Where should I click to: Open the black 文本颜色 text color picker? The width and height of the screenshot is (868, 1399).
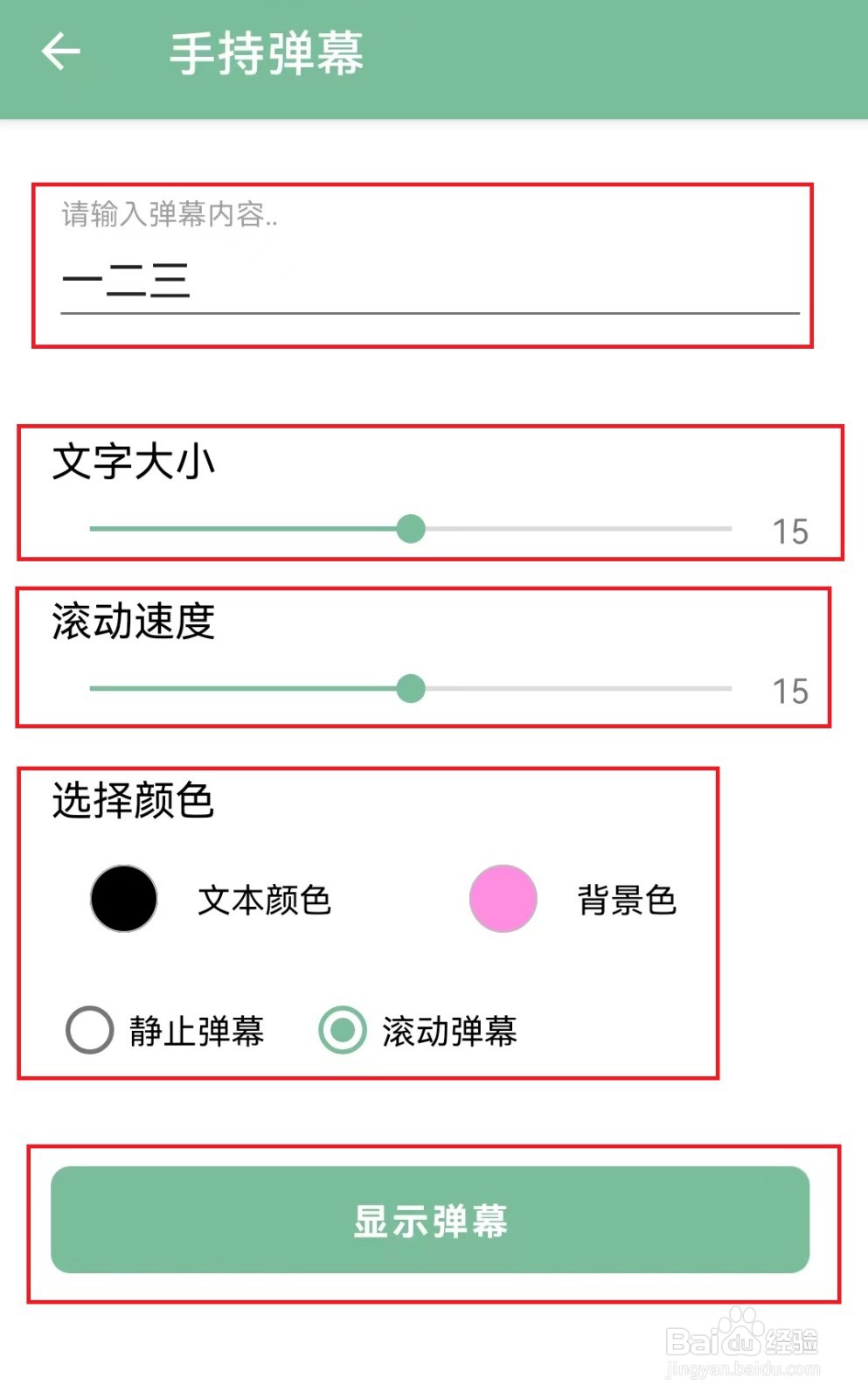click(x=122, y=897)
